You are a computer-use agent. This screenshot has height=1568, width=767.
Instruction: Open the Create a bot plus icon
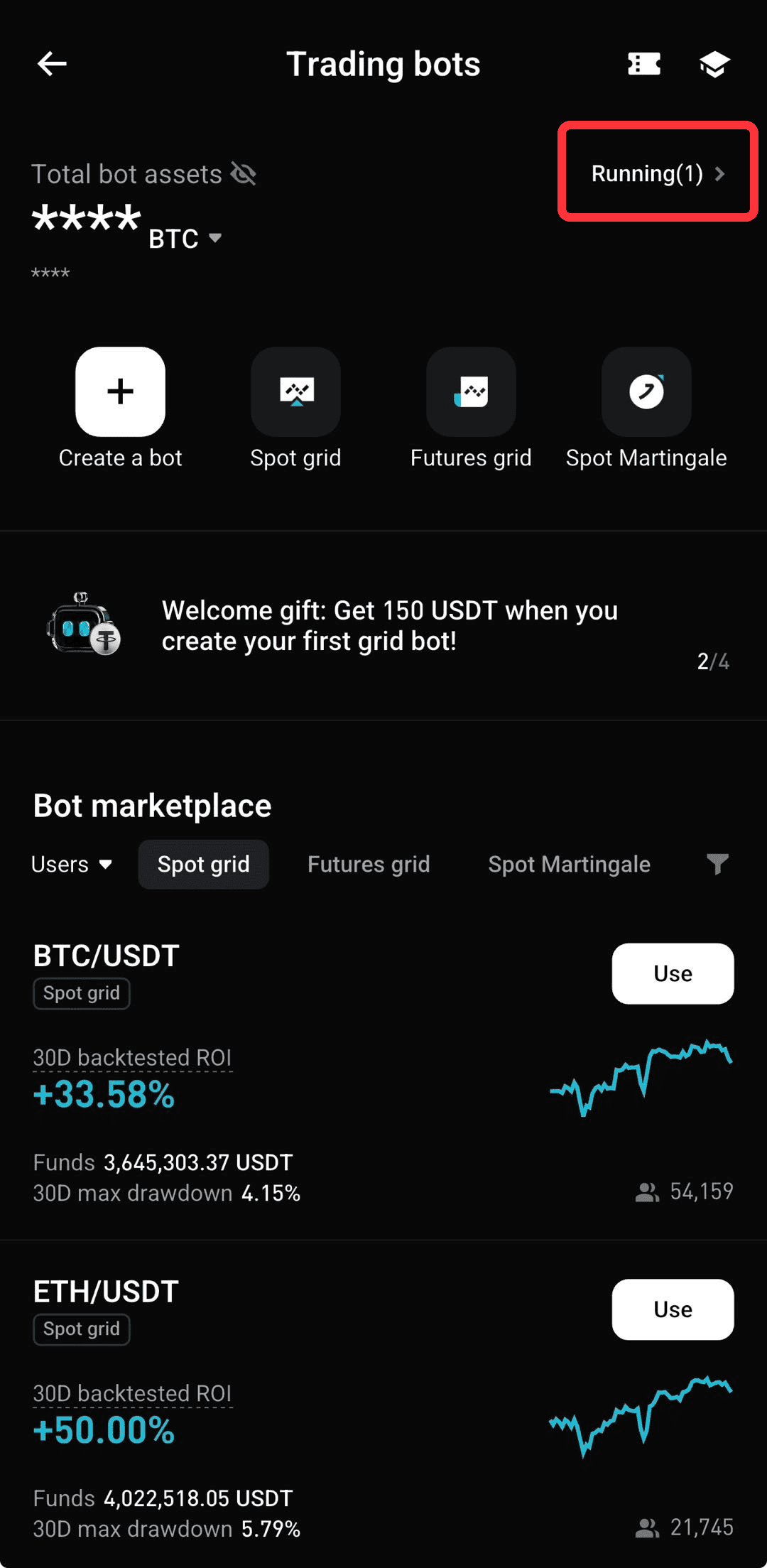coord(119,391)
